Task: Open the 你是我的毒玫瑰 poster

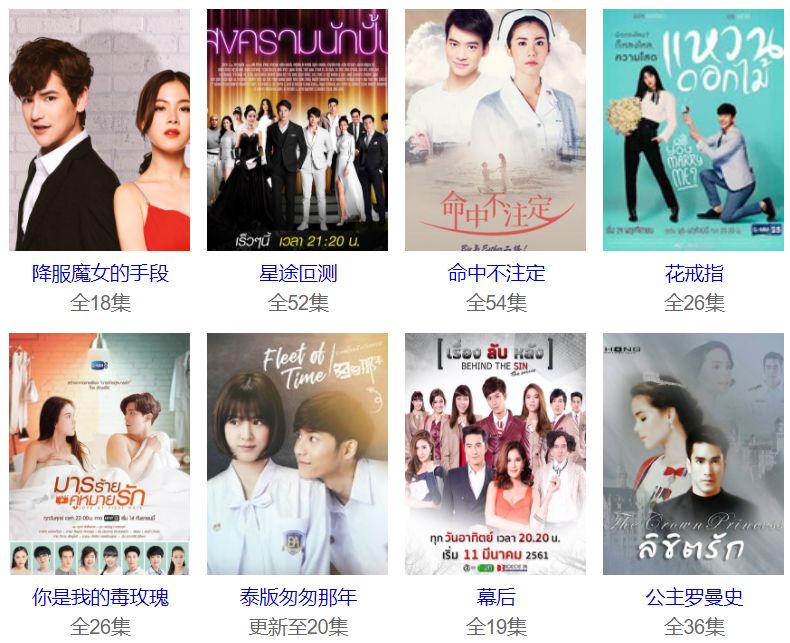Action: click(x=99, y=454)
